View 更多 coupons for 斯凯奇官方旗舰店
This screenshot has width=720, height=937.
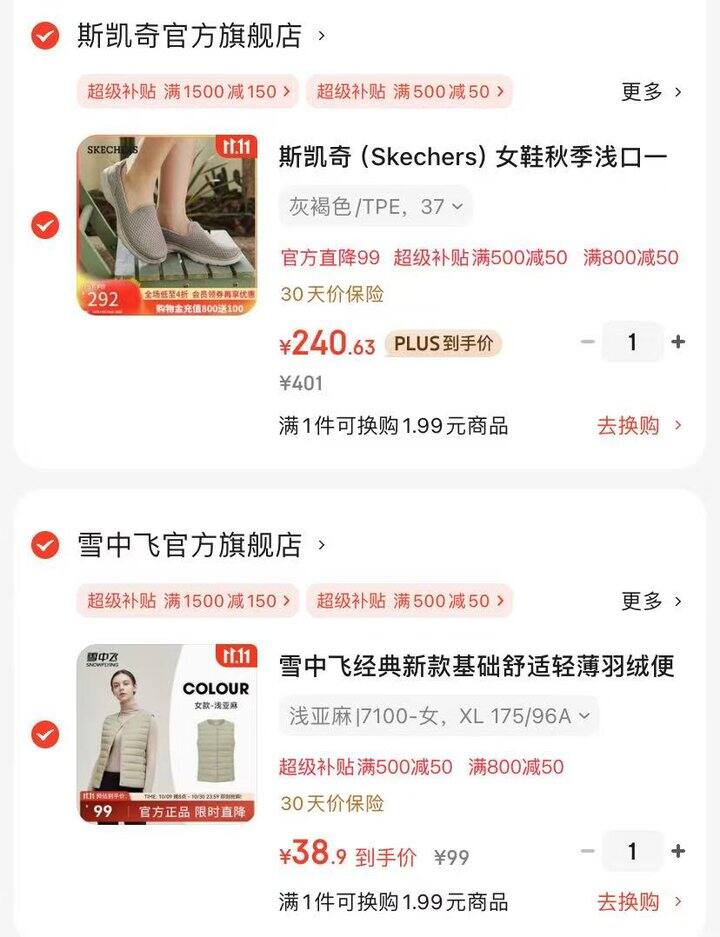point(651,92)
